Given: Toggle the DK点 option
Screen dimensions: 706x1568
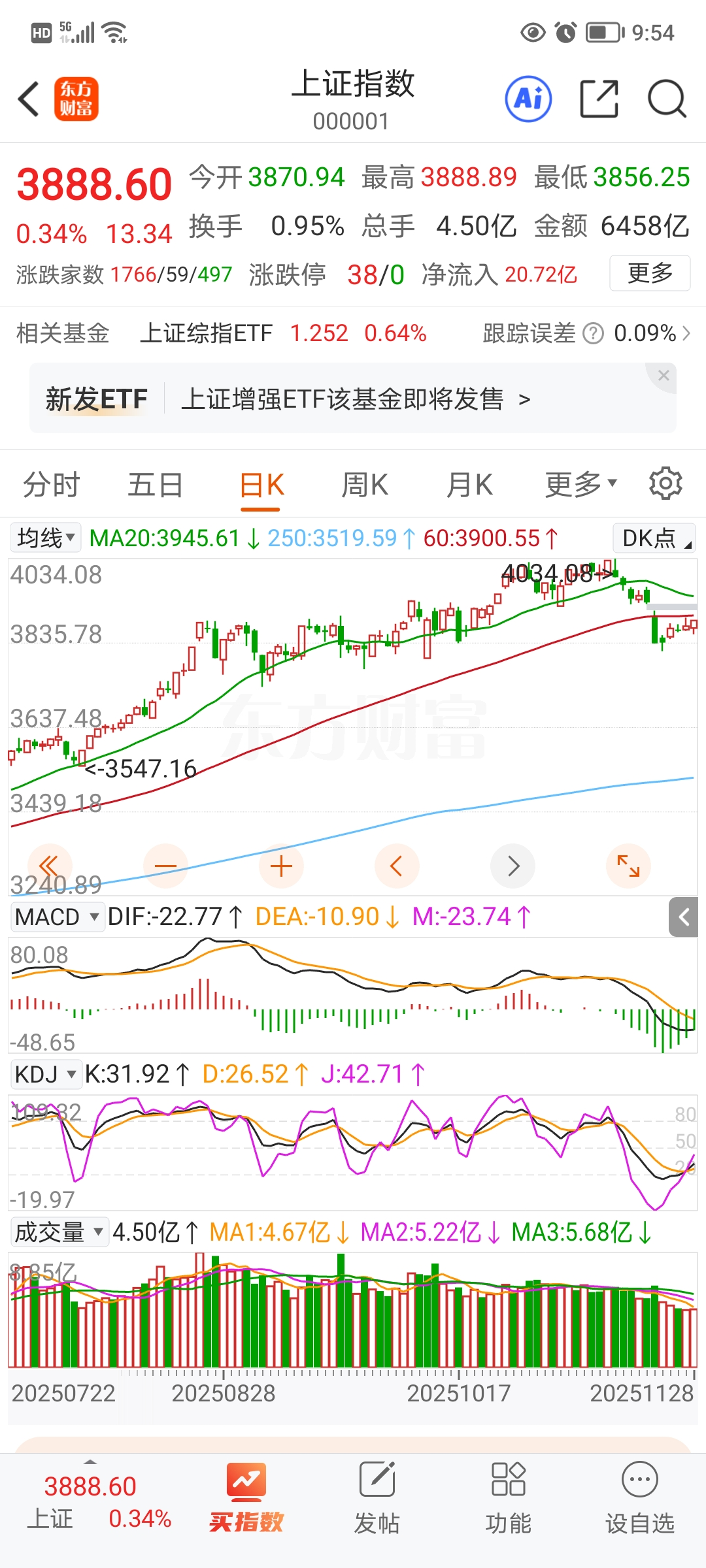Looking at the screenshot, I should [654, 538].
